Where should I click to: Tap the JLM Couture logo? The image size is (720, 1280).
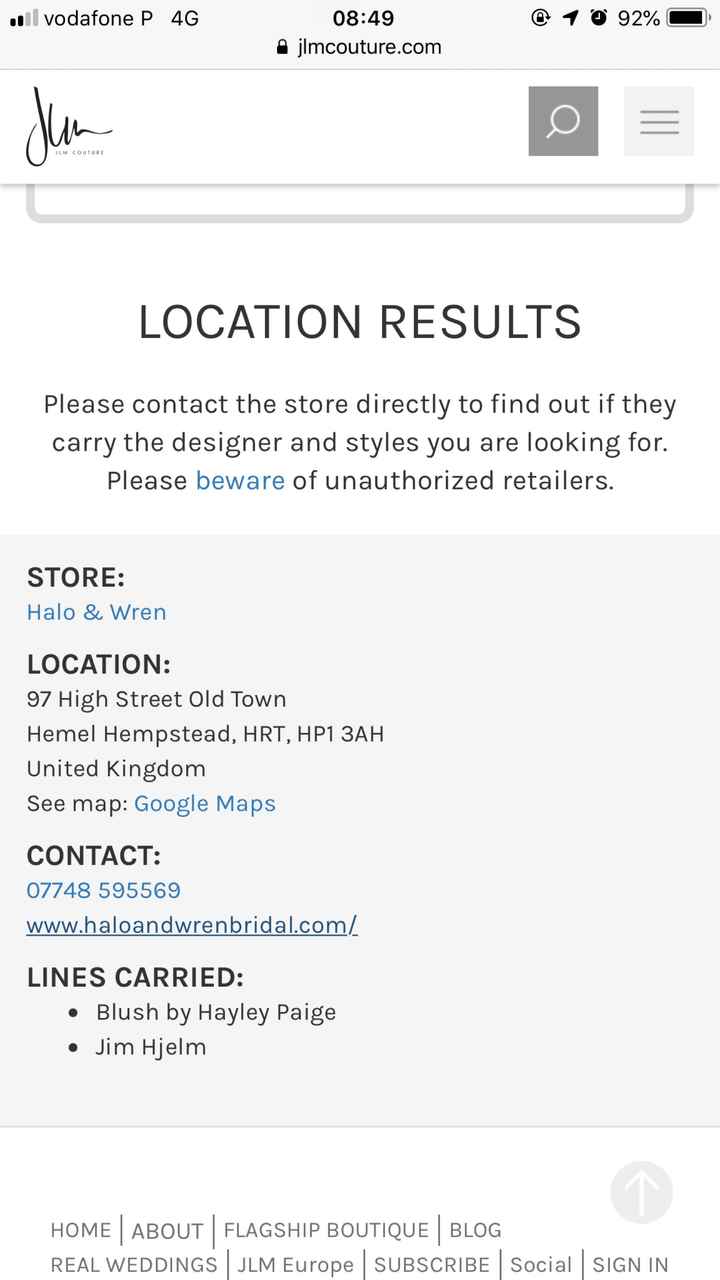pos(69,126)
